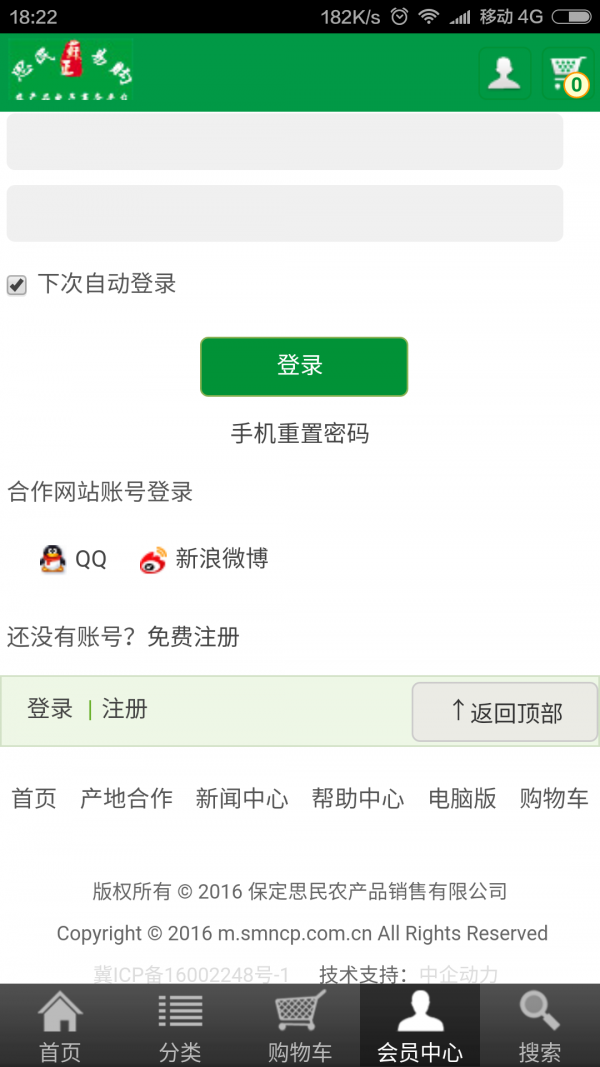Log in with 新浪微博
The image size is (600, 1067).
pos(204,559)
